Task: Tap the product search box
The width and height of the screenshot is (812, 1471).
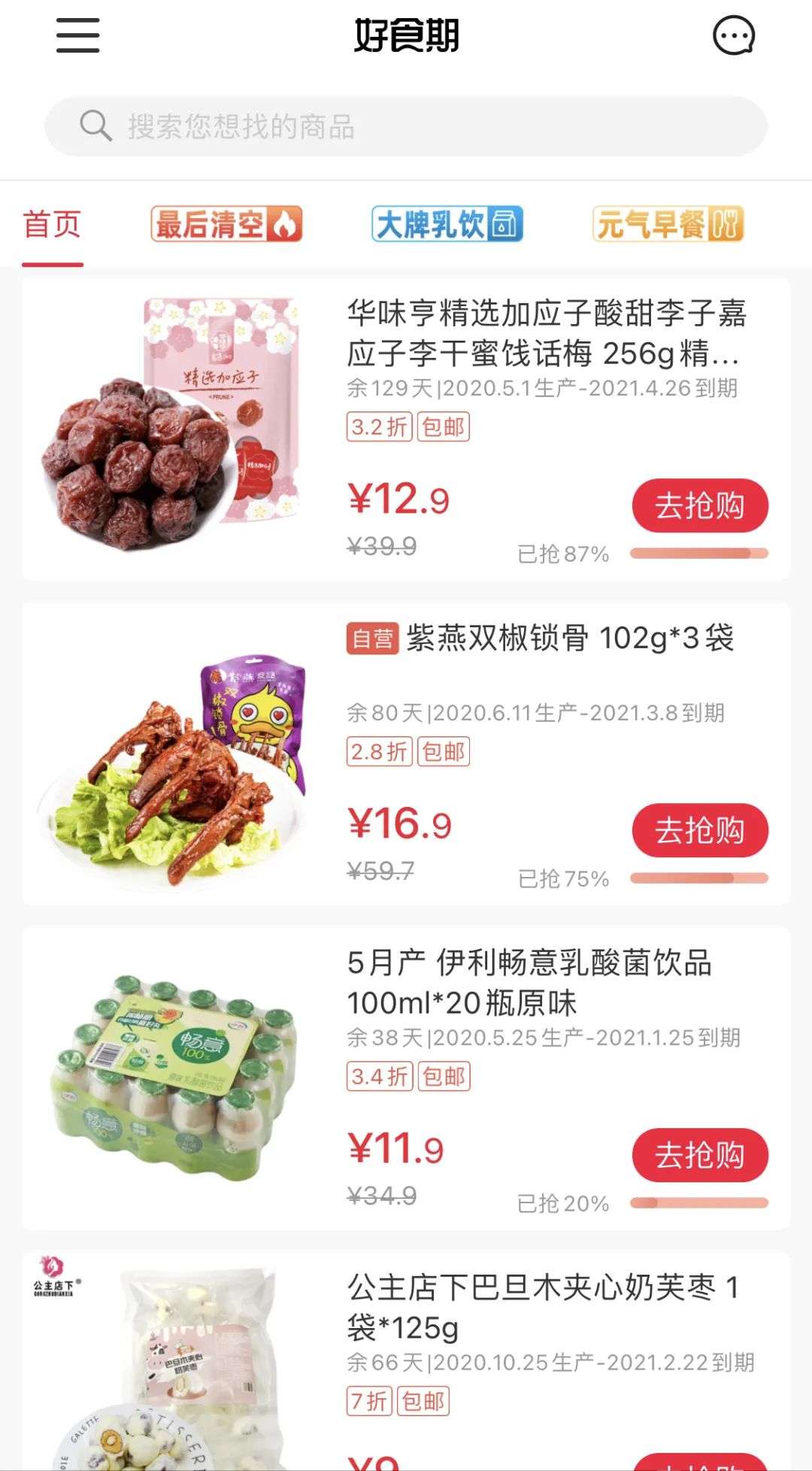Action: click(406, 126)
